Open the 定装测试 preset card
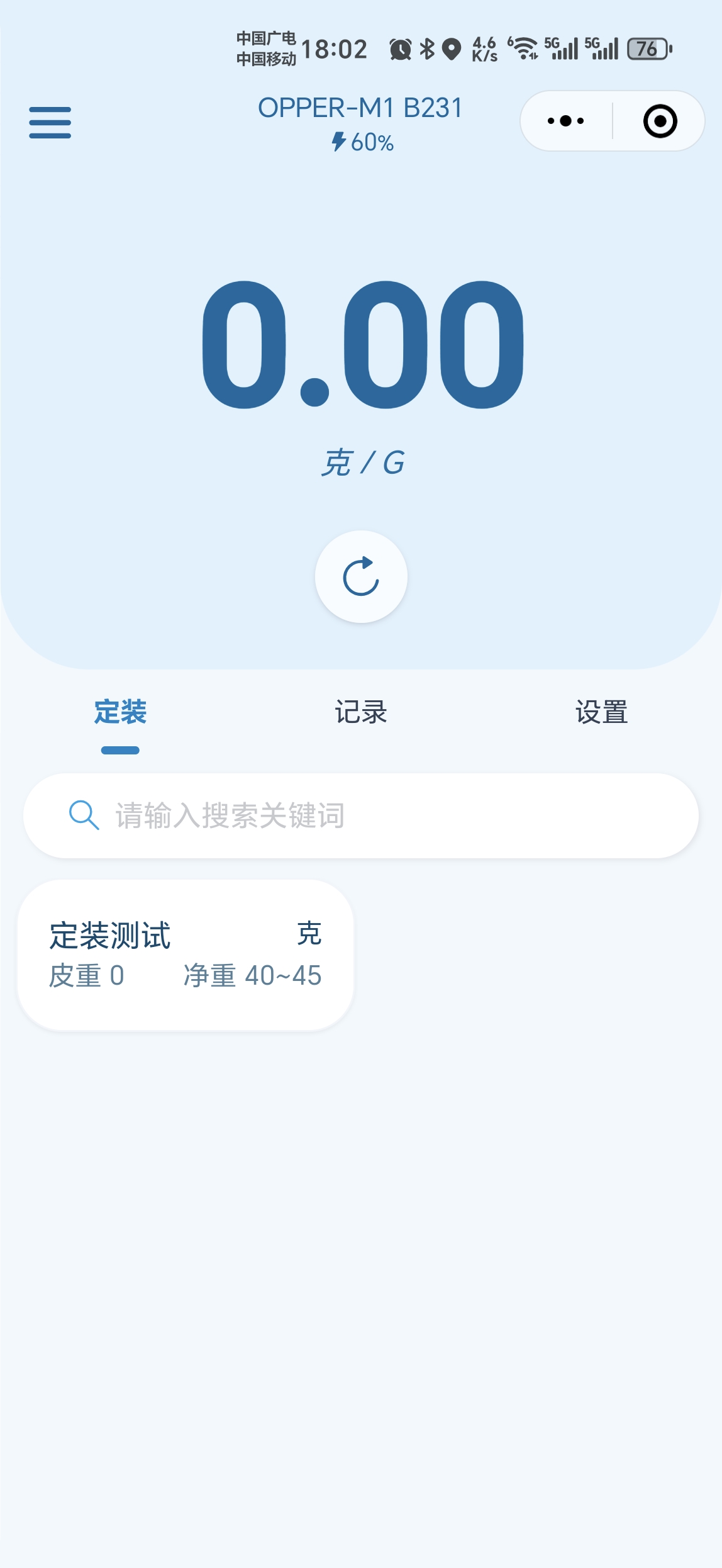Screen dimensions: 722x1568 tap(186, 955)
